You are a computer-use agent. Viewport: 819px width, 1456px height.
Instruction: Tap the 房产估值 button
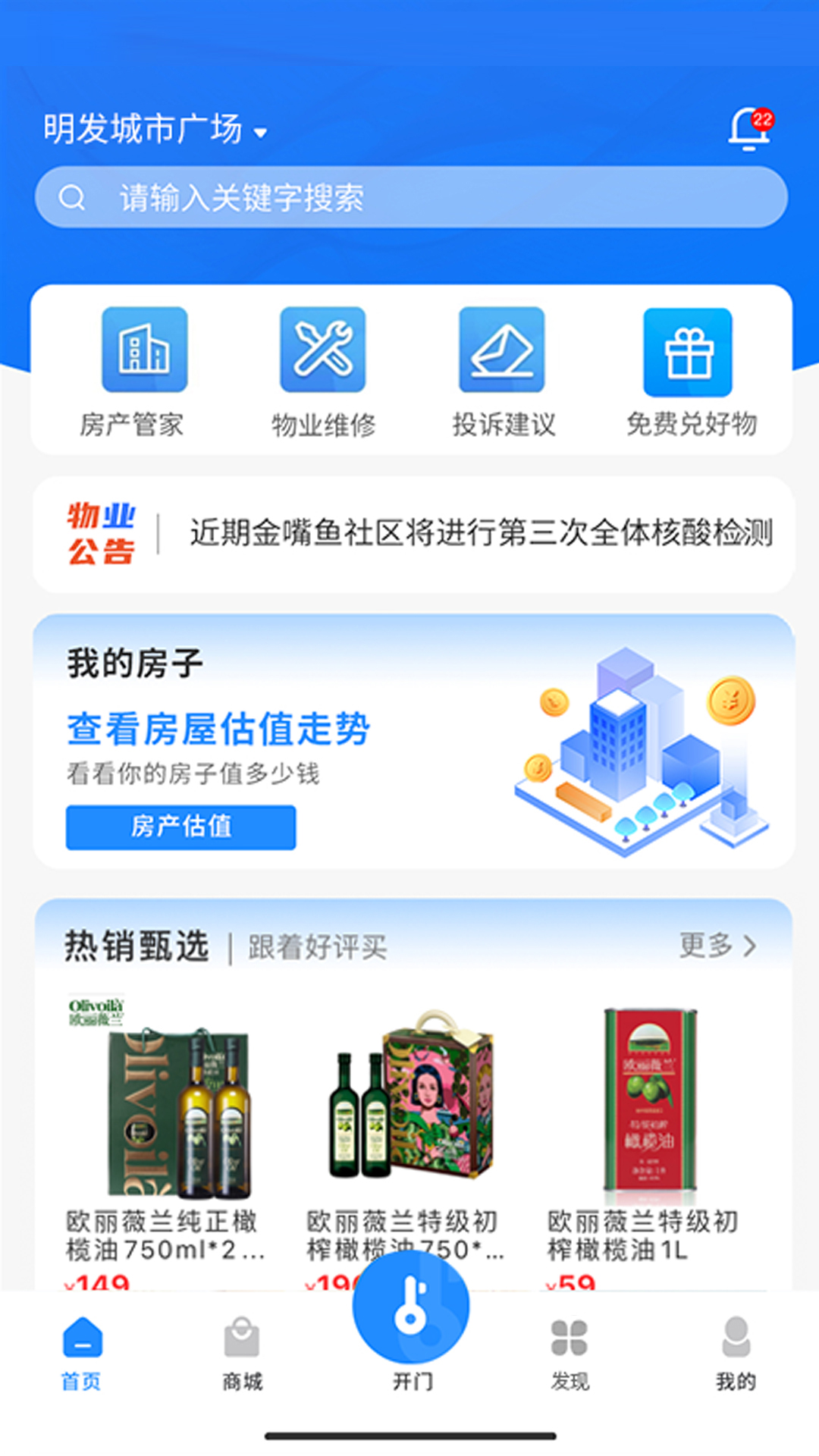(180, 827)
